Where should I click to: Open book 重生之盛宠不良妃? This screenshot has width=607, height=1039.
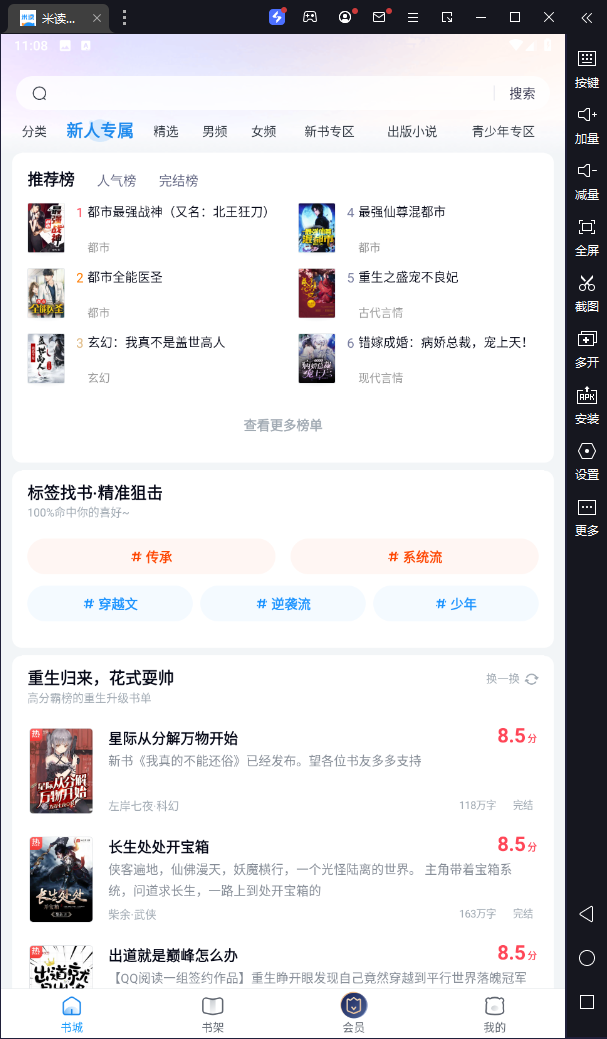coord(408,277)
